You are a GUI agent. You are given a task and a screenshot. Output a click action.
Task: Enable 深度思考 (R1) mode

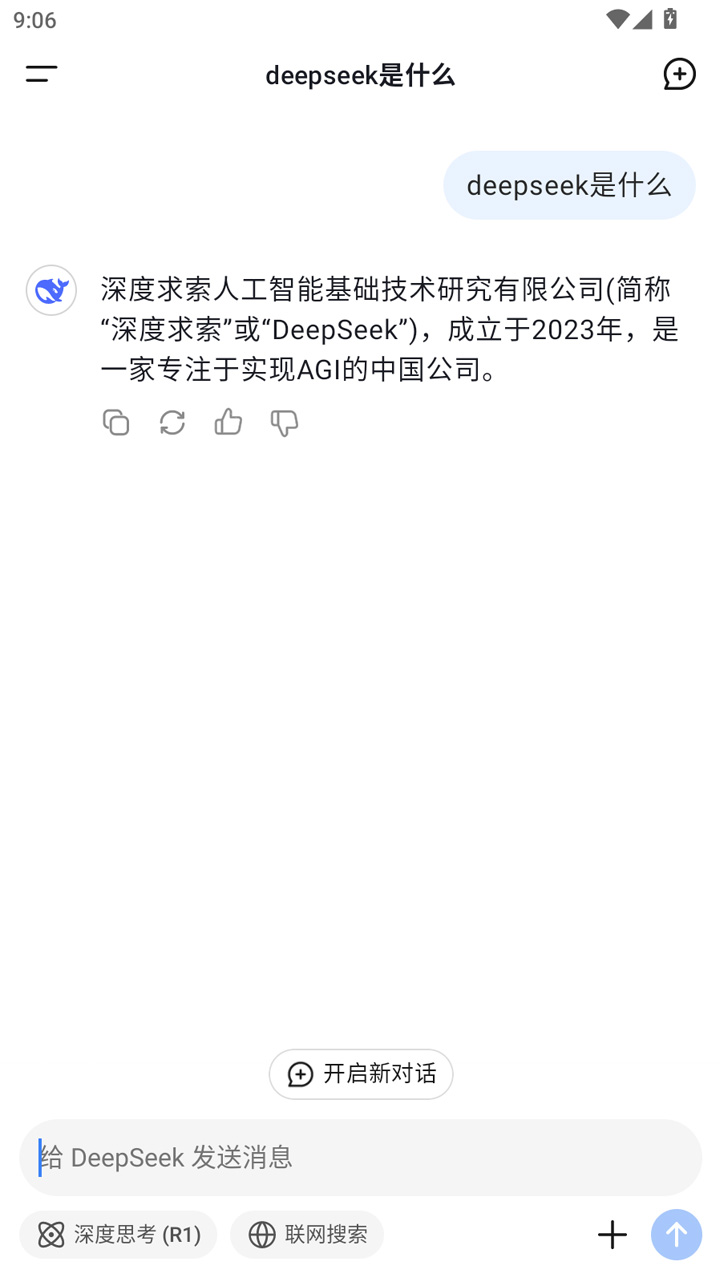point(117,1235)
